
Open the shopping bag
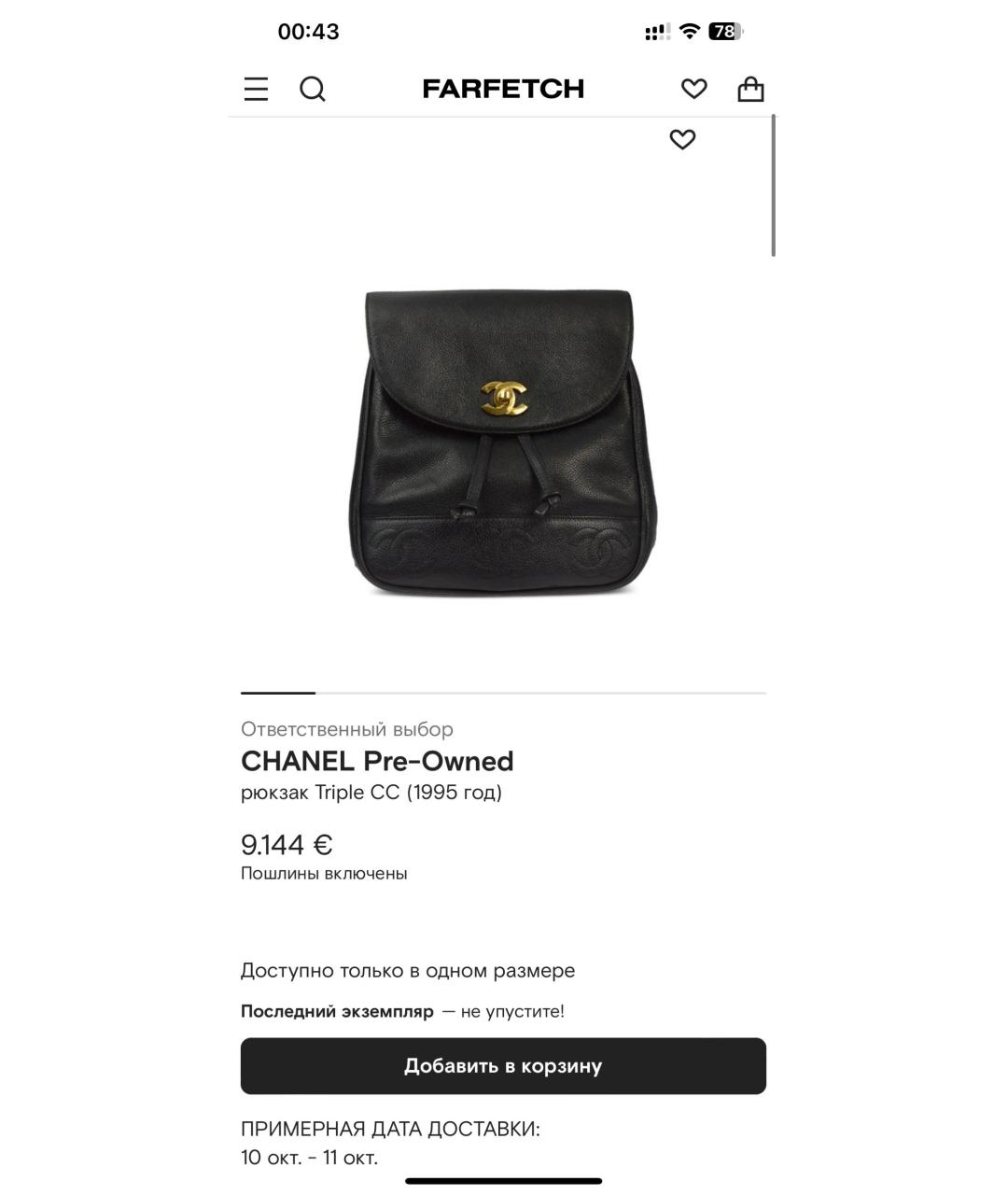click(750, 89)
